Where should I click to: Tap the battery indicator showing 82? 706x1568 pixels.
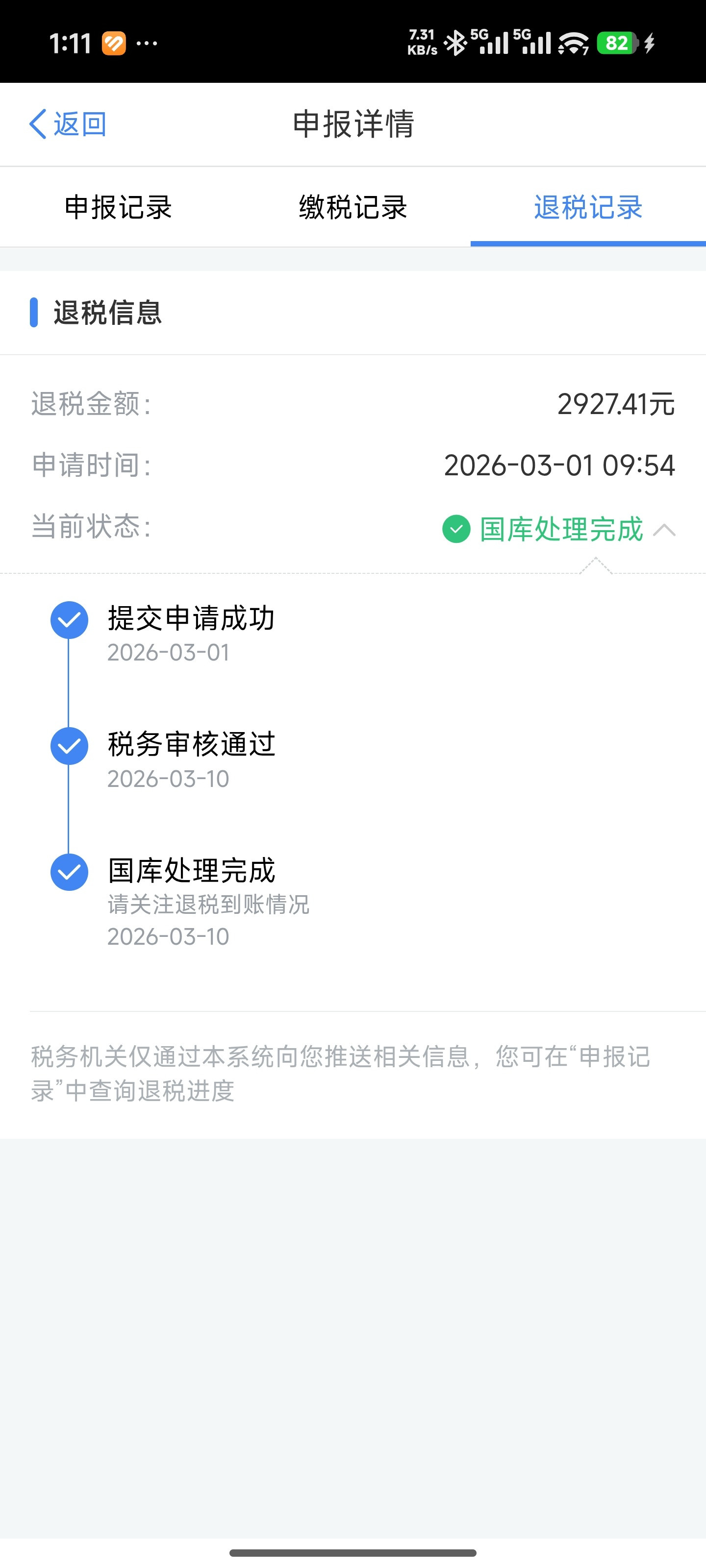(617, 43)
